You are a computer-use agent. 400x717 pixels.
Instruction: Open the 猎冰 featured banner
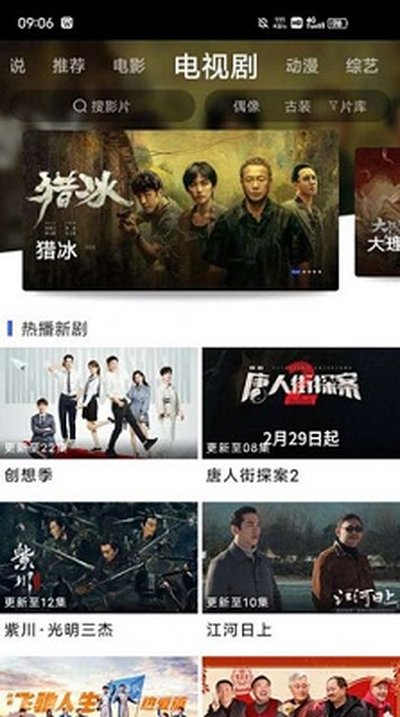[181, 210]
